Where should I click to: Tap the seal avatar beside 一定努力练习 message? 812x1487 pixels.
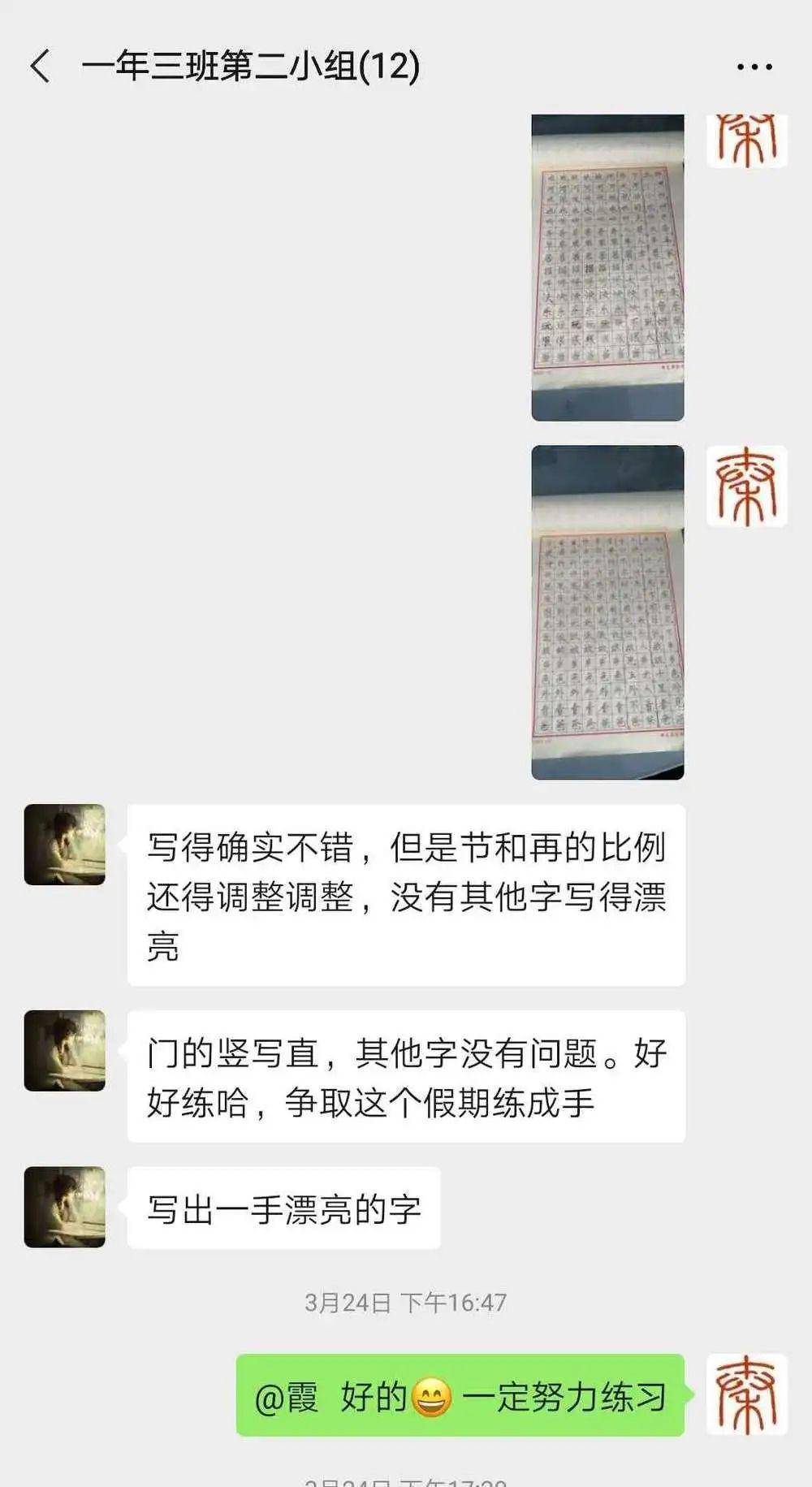click(746, 1394)
